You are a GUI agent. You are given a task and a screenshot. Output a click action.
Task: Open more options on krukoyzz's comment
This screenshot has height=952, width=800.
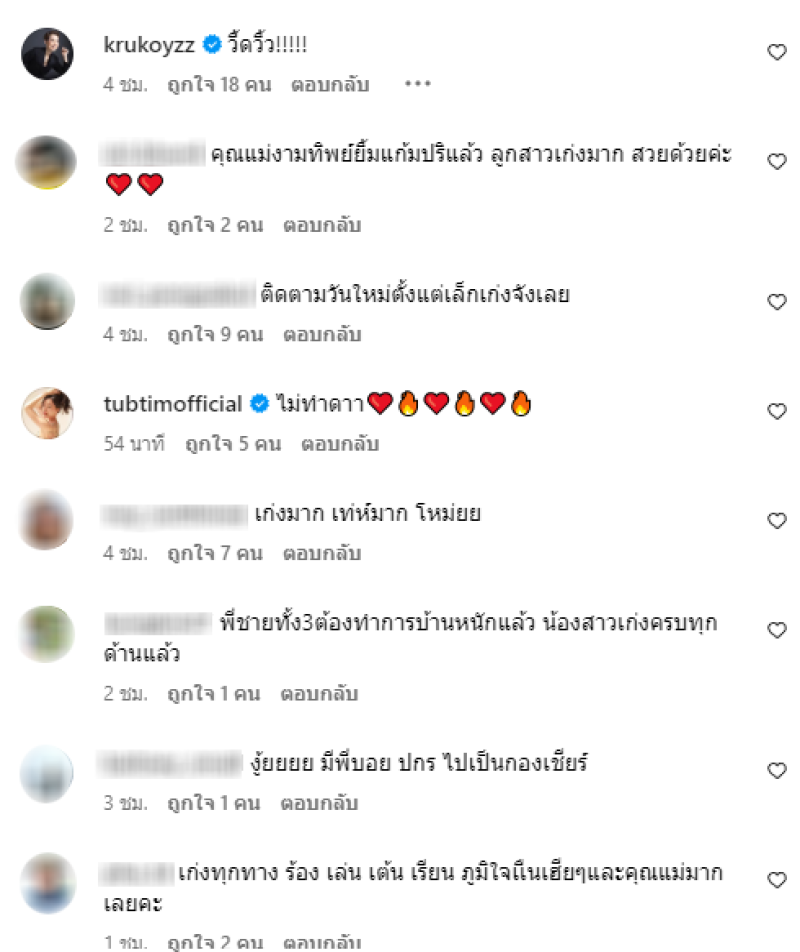pos(416,85)
